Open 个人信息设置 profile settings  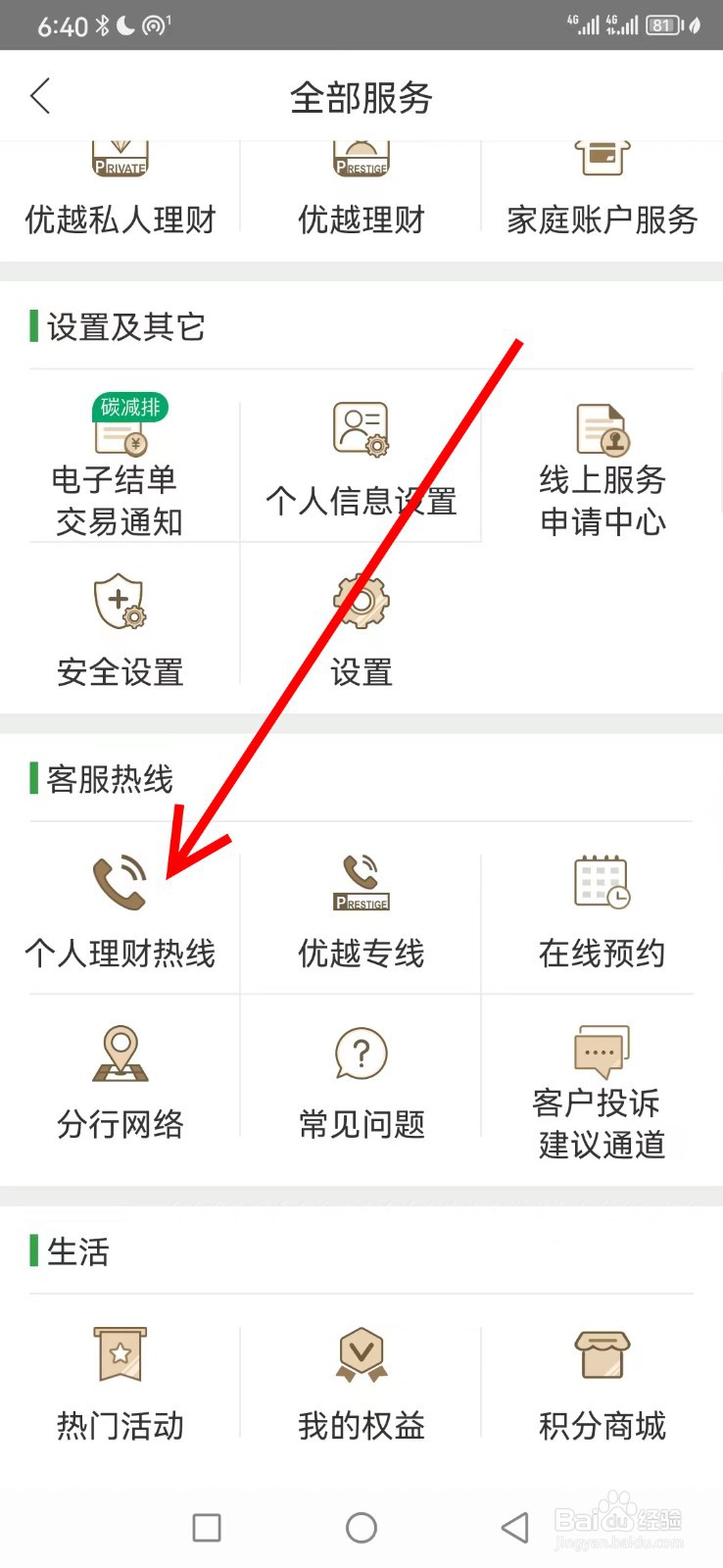point(361,456)
